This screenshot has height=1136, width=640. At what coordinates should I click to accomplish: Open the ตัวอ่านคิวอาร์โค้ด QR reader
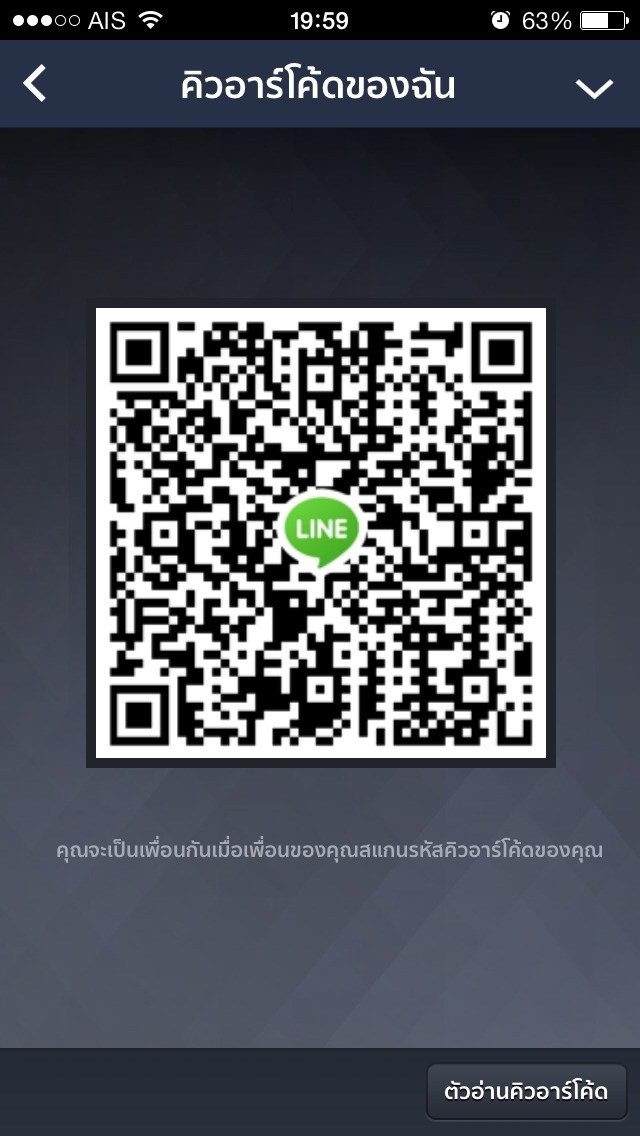click(x=526, y=1090)
